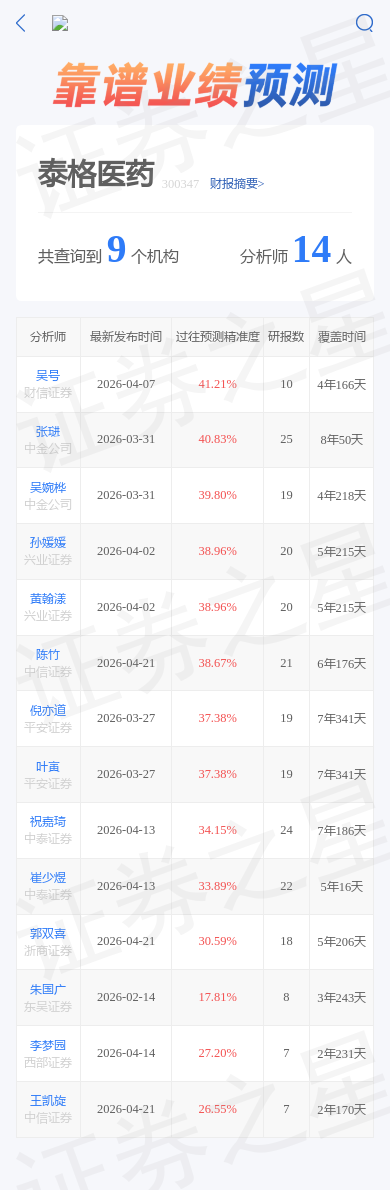The height and width of the screenshot is (1190, 390).
Task: Open analyst 倪亦道's profile
Action: click(48, 710)
